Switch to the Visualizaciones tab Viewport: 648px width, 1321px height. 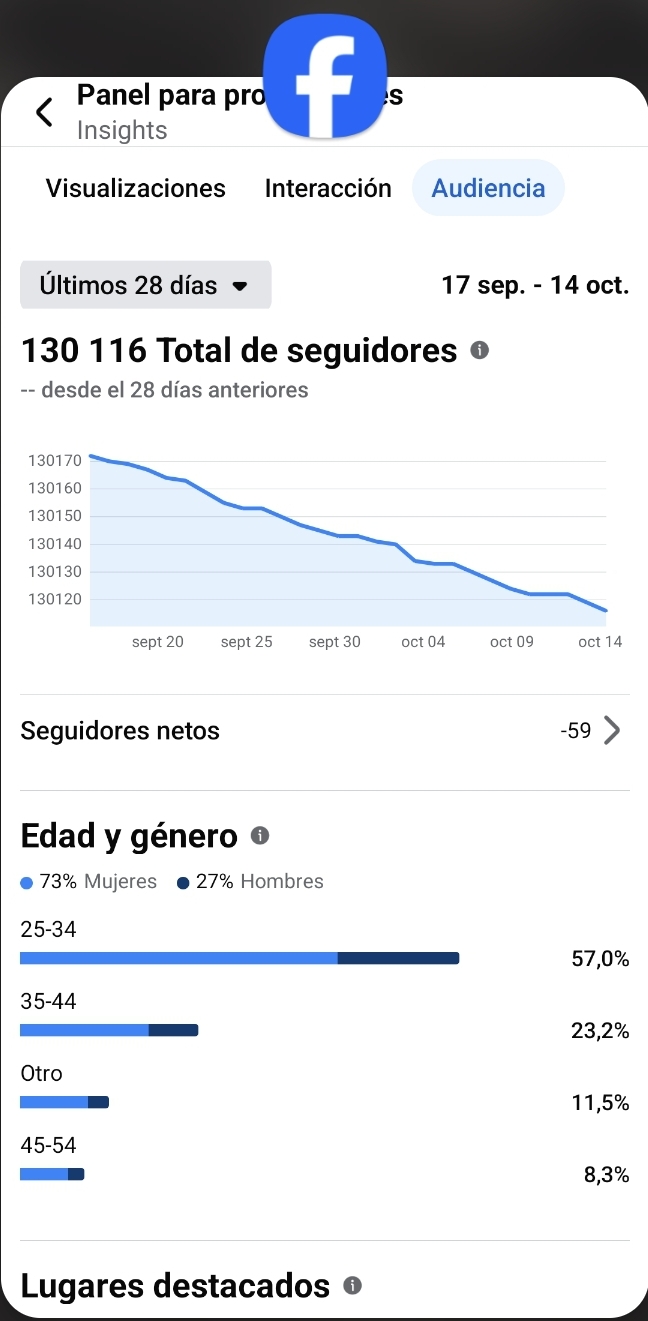(136, 188)
